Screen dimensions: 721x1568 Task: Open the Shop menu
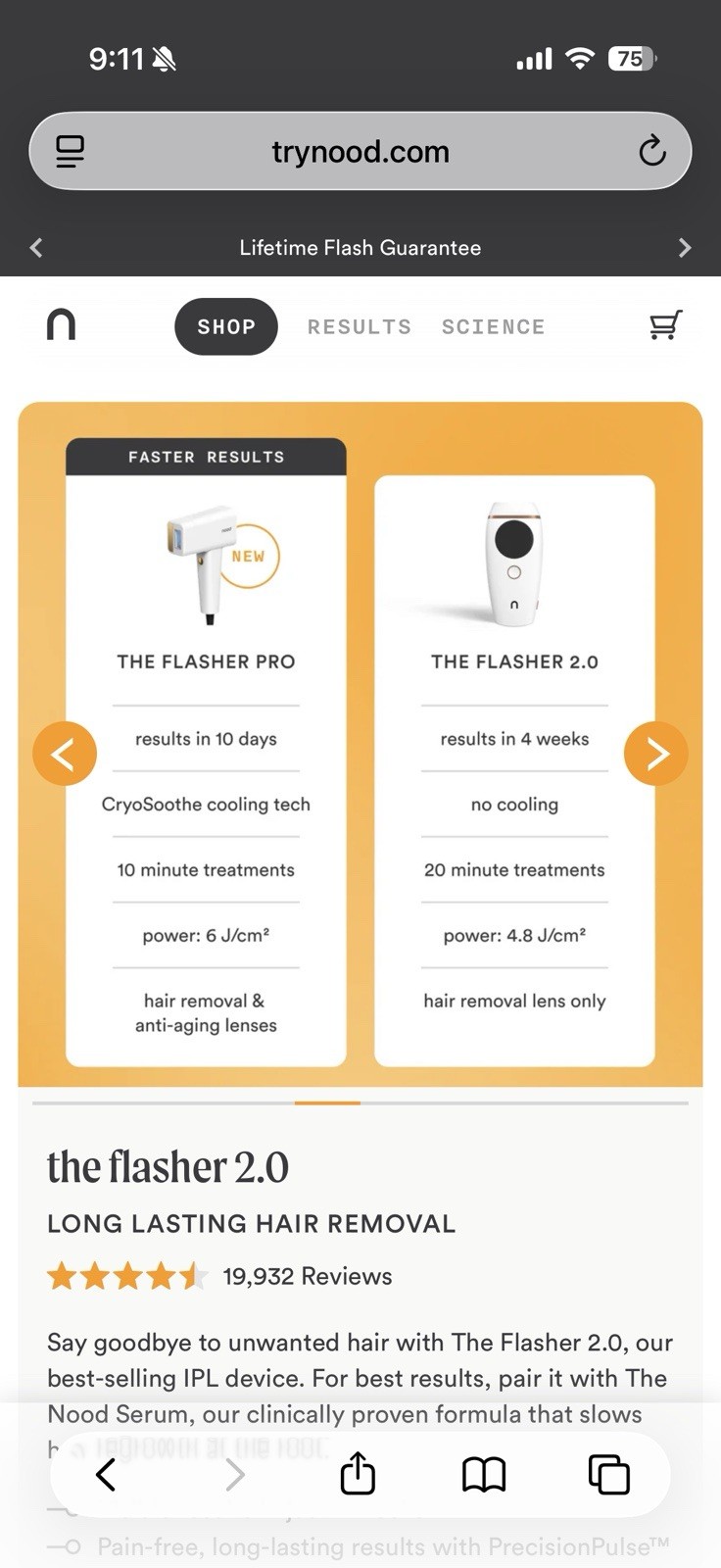(x=226, y=326)
